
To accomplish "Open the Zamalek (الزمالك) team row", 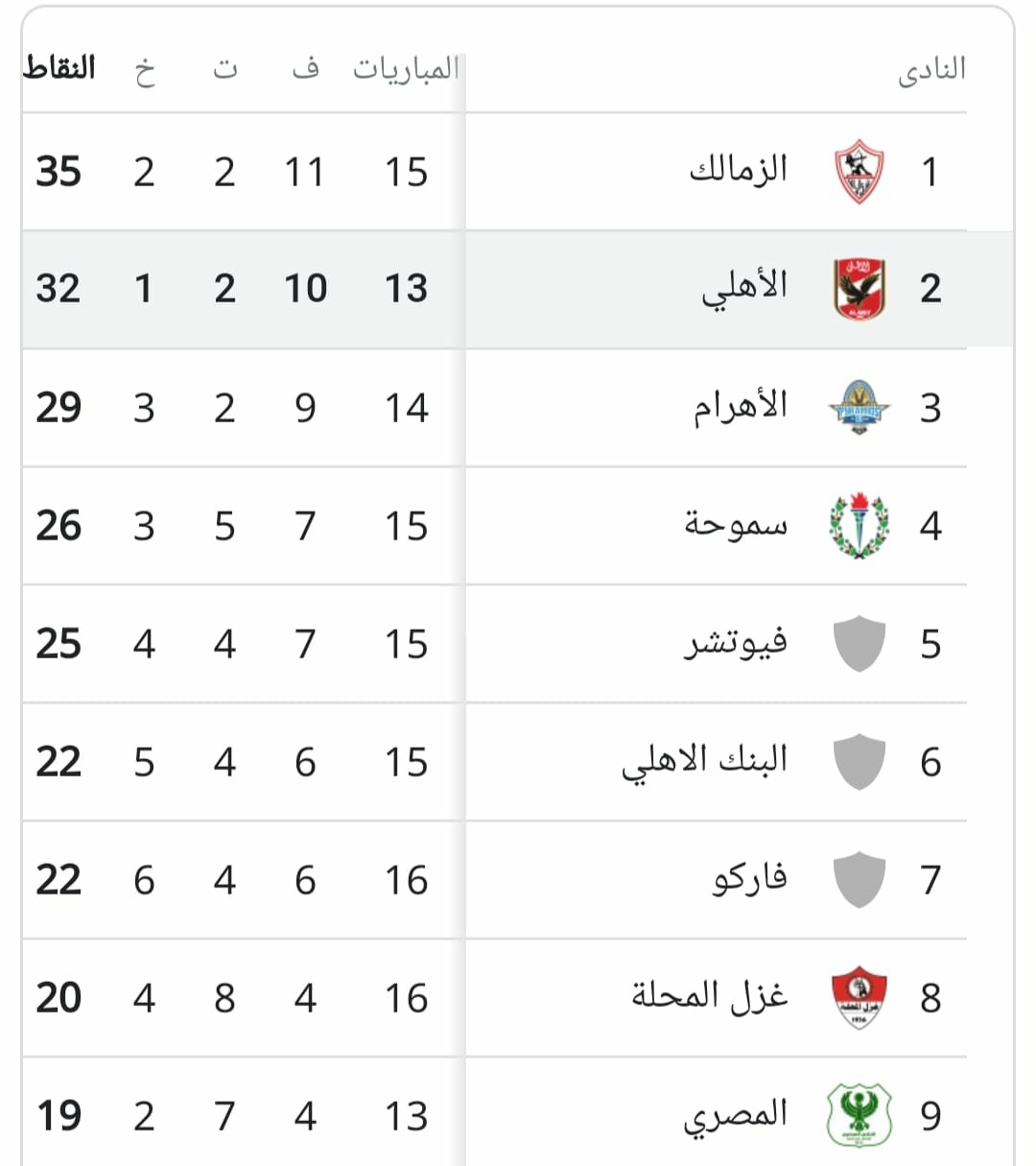I will click(738, 172).
